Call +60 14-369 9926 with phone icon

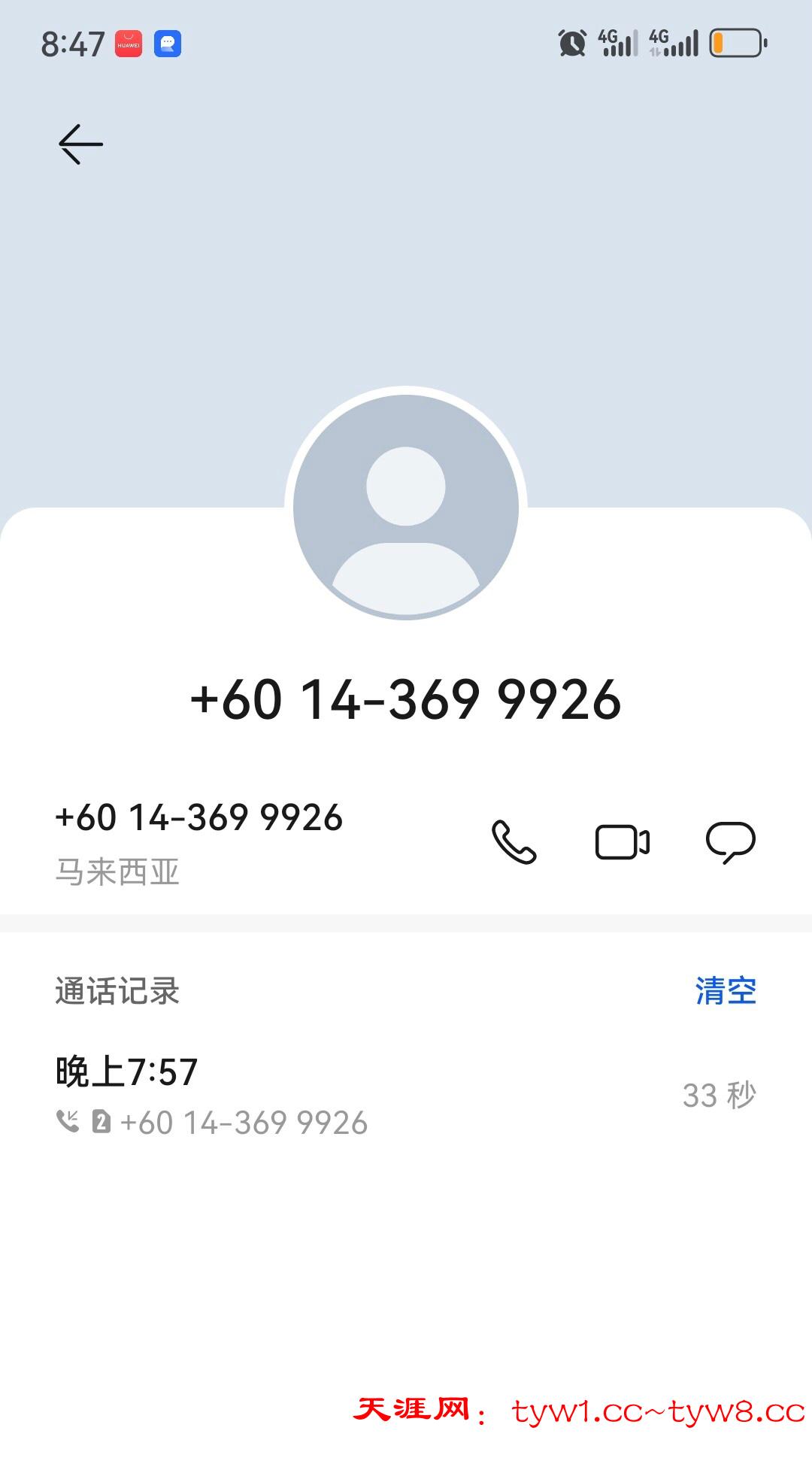point(514,841)
